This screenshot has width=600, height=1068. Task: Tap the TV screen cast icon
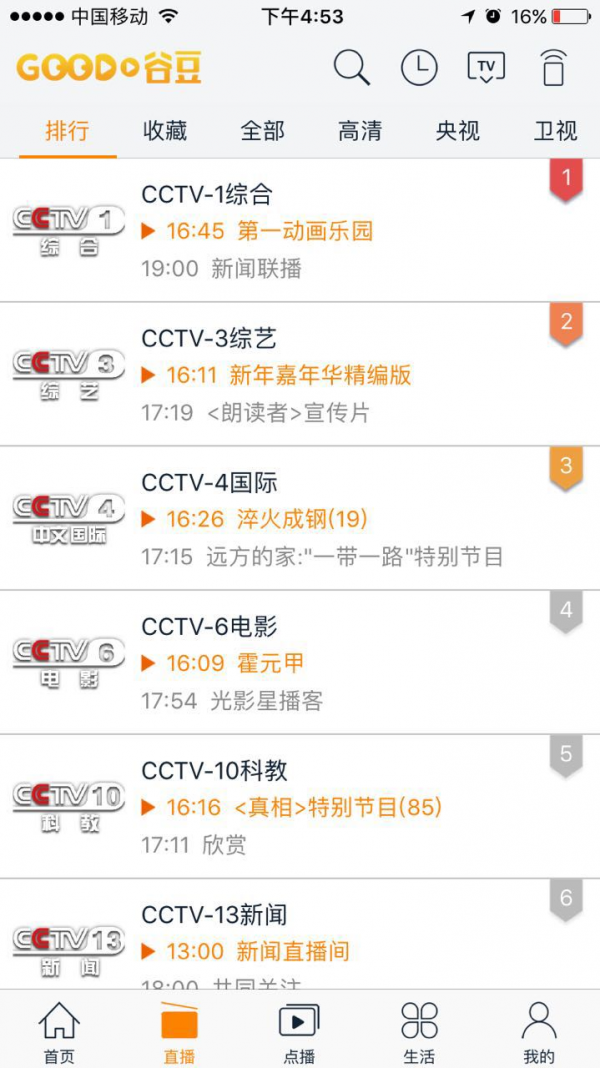click(486, 68)
